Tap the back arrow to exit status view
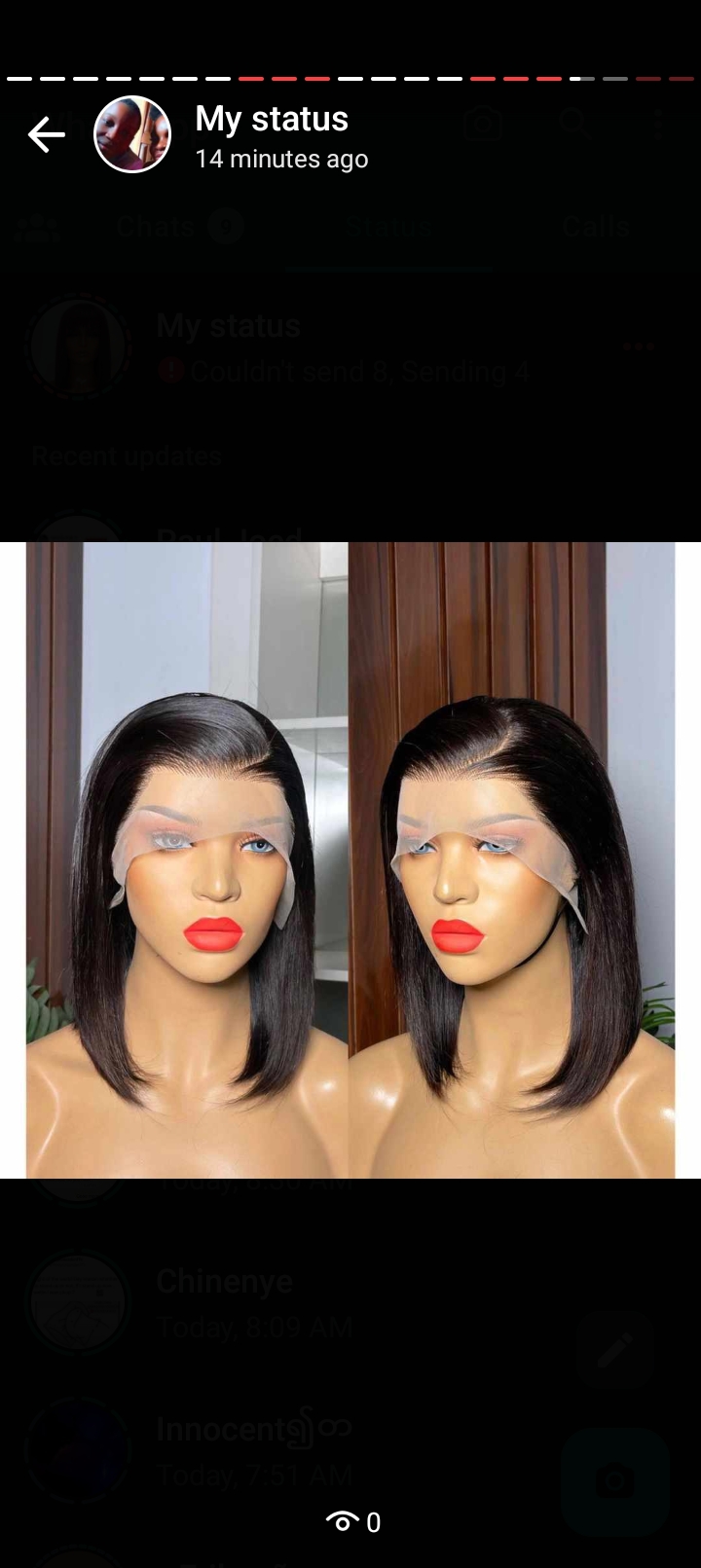 46,134
